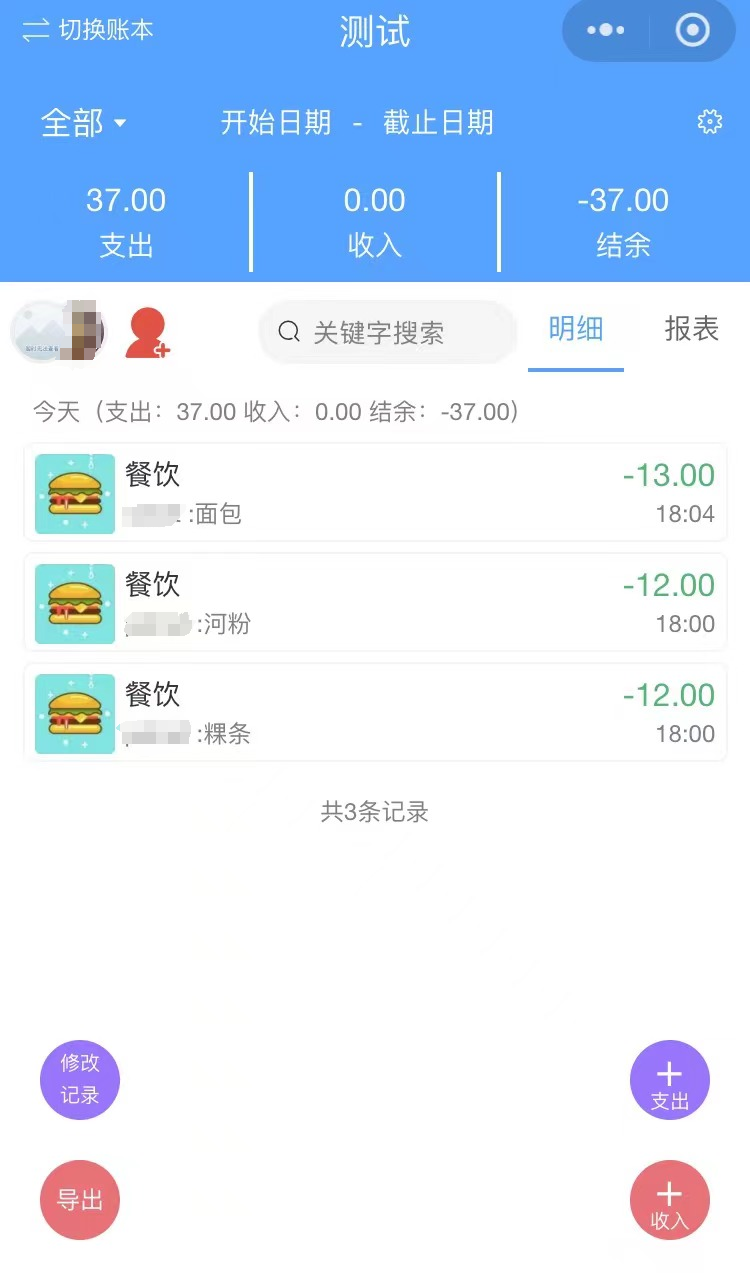The image size is (750, 1273).
Task: Close the mini program with the circle button
Action: [x=692, y=31]
